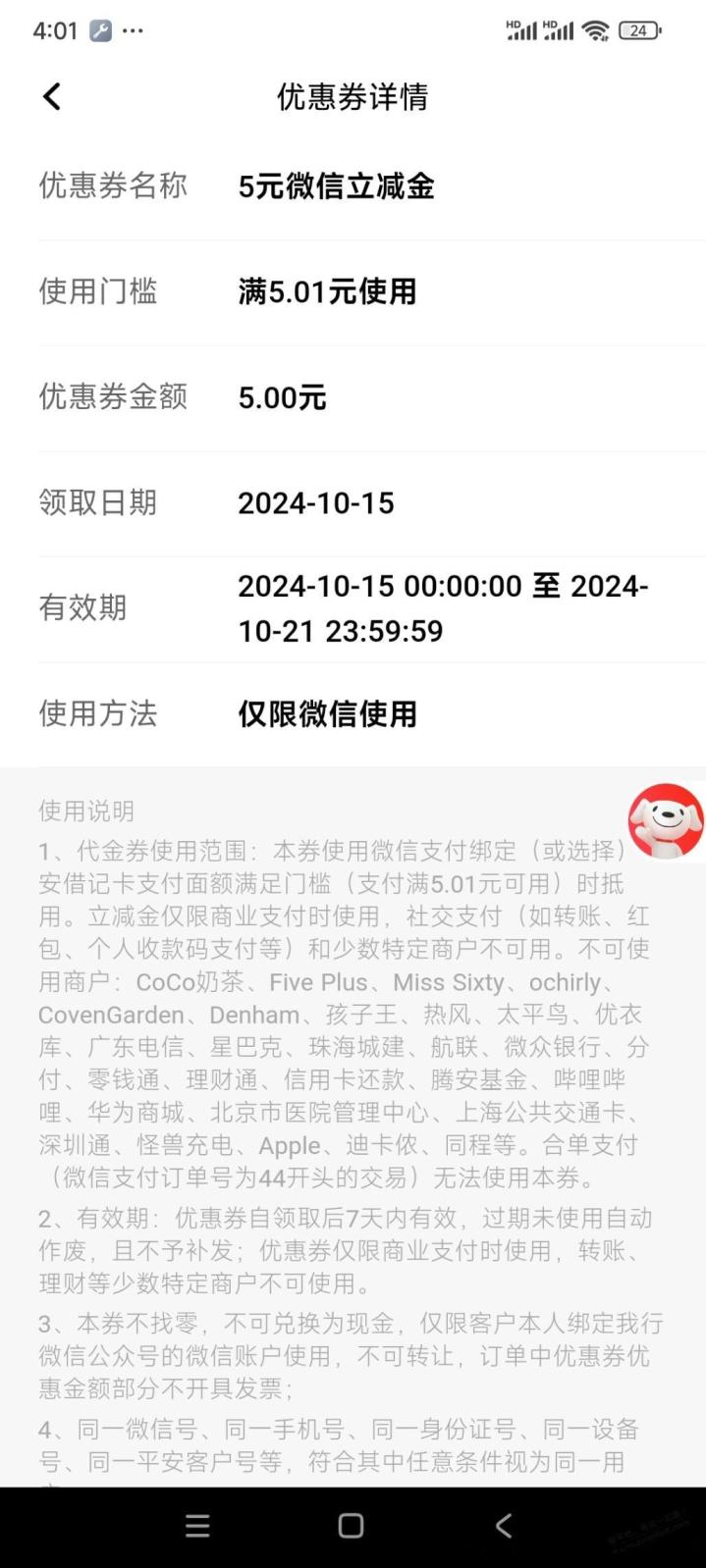Go to the home screen
The width and height of the screenshot is (706, 1568).
(x=351, y=1525)
